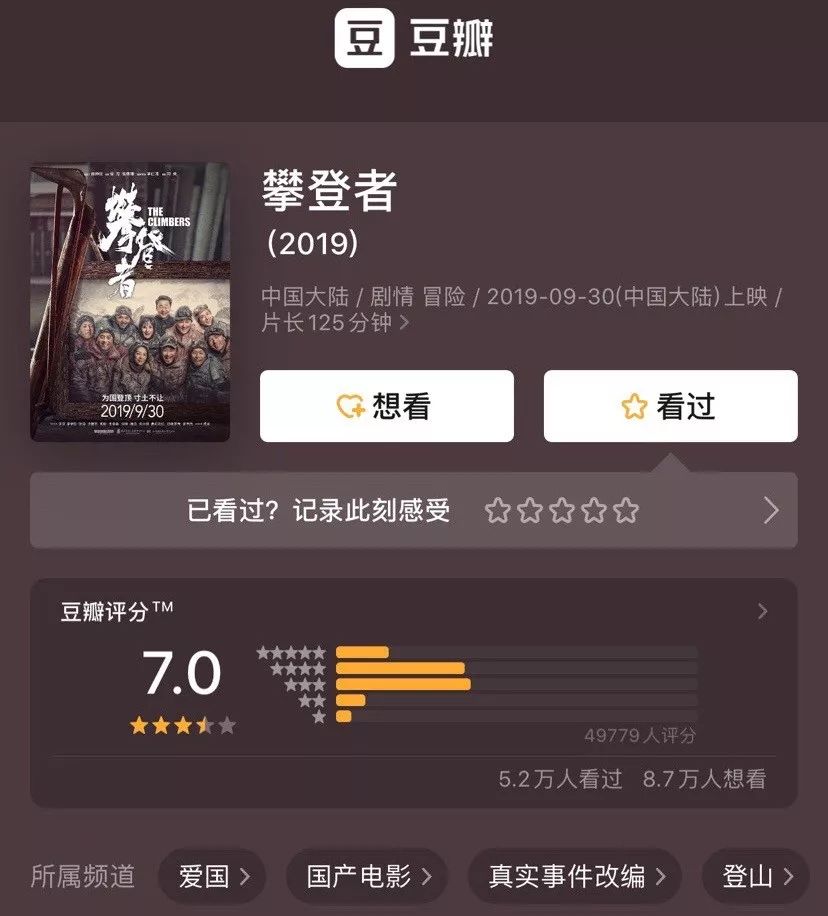This screenshot has width=828, height=916.
Task: Open the 攀登者 movie poster
Action: point(130,302)
